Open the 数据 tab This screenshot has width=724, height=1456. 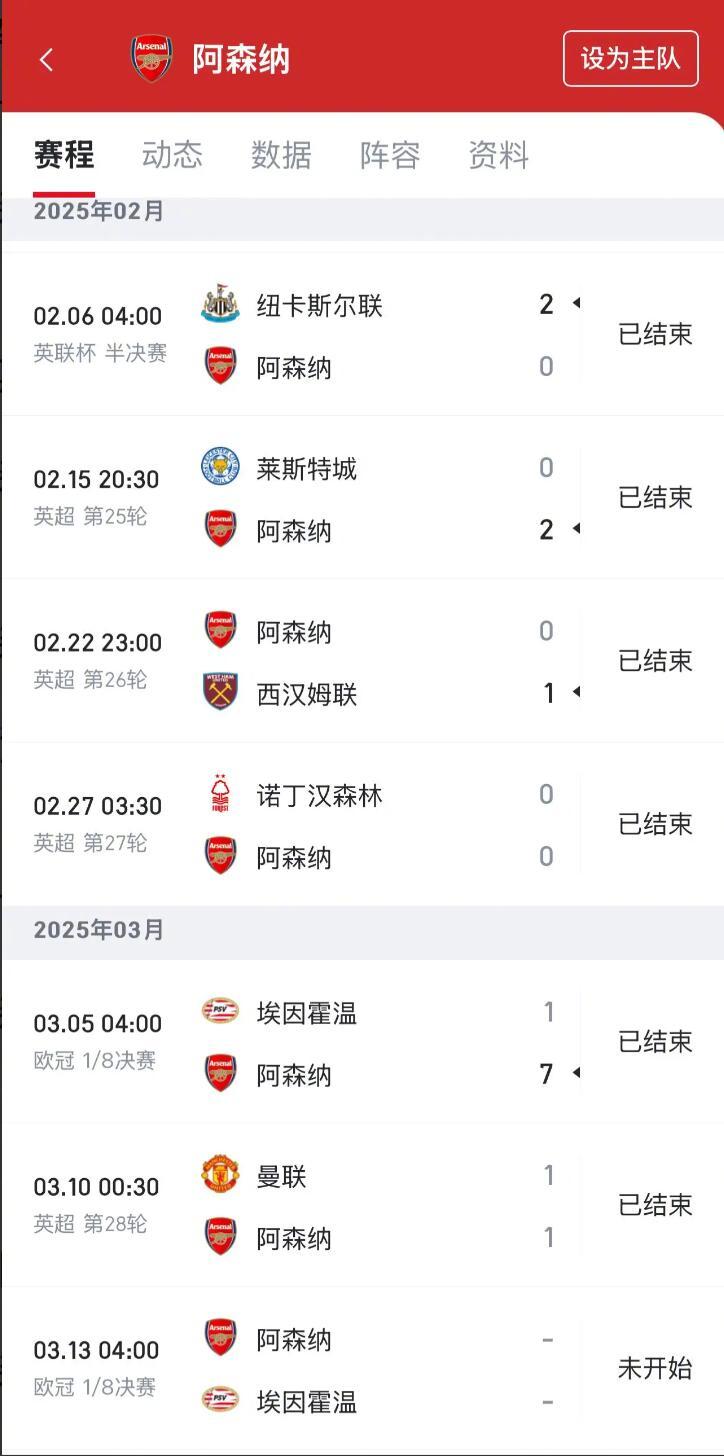[x=281, y=155]
